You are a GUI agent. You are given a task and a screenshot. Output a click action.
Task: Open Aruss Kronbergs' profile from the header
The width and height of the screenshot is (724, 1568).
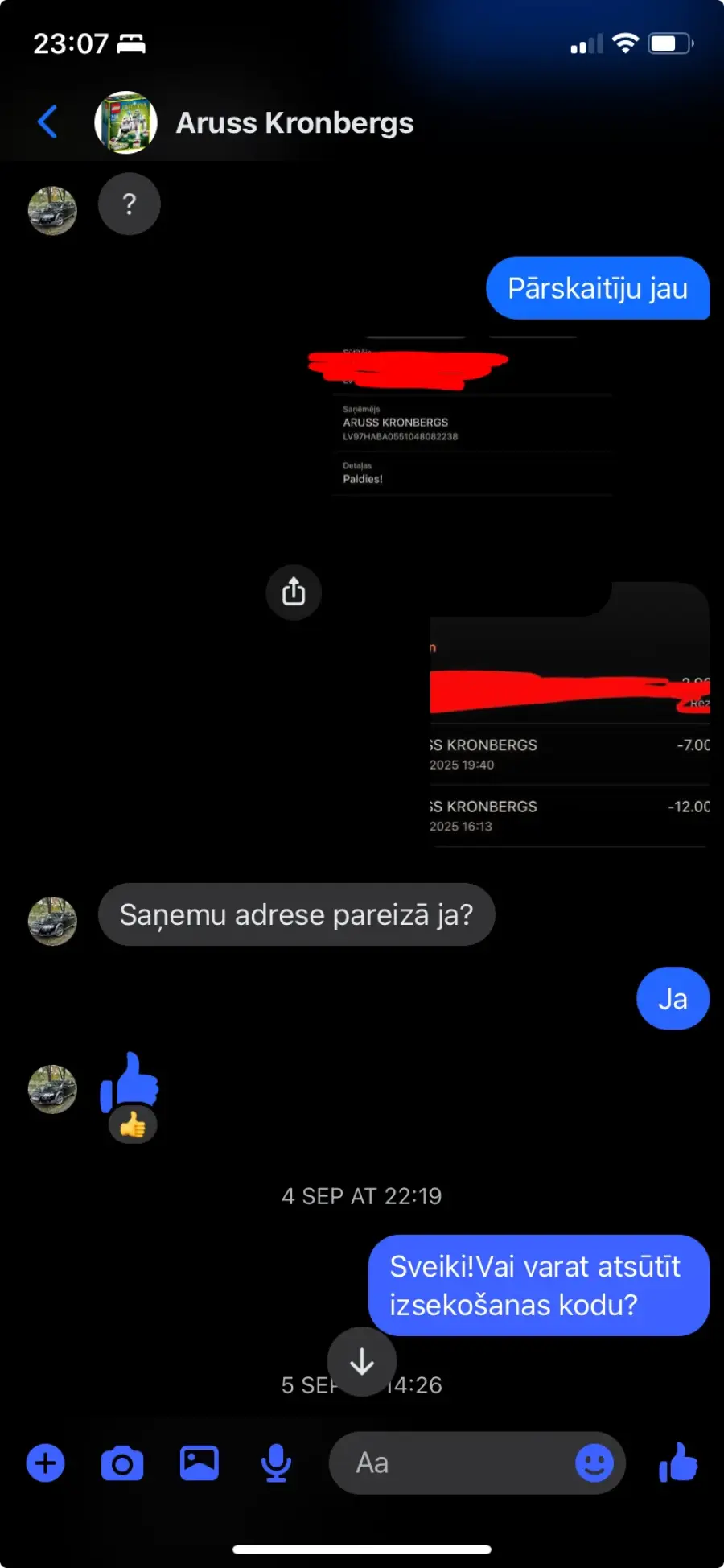pos(294,123)
